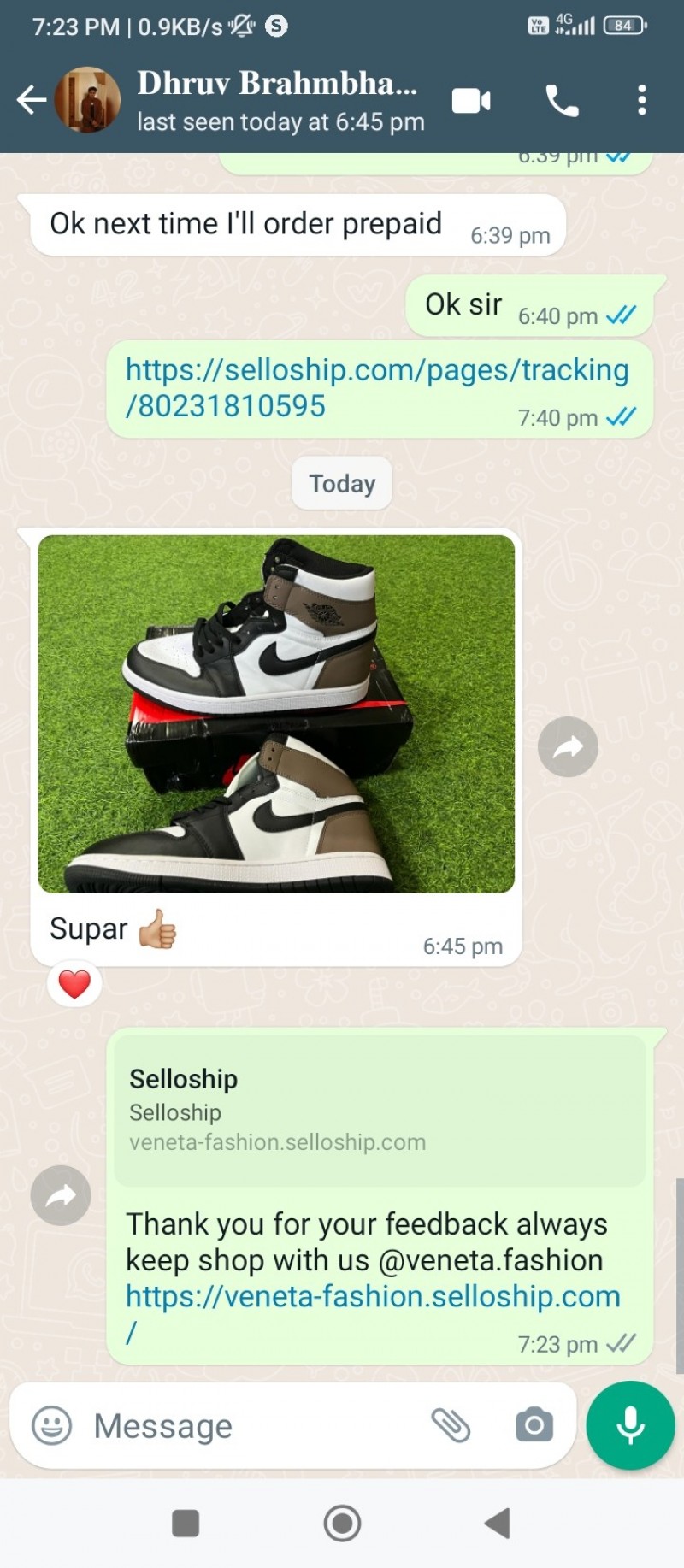The height and width of the screenshot is (1568, 684).
Task: Open the camera to send a photo
Action: tap(534, 1425)
